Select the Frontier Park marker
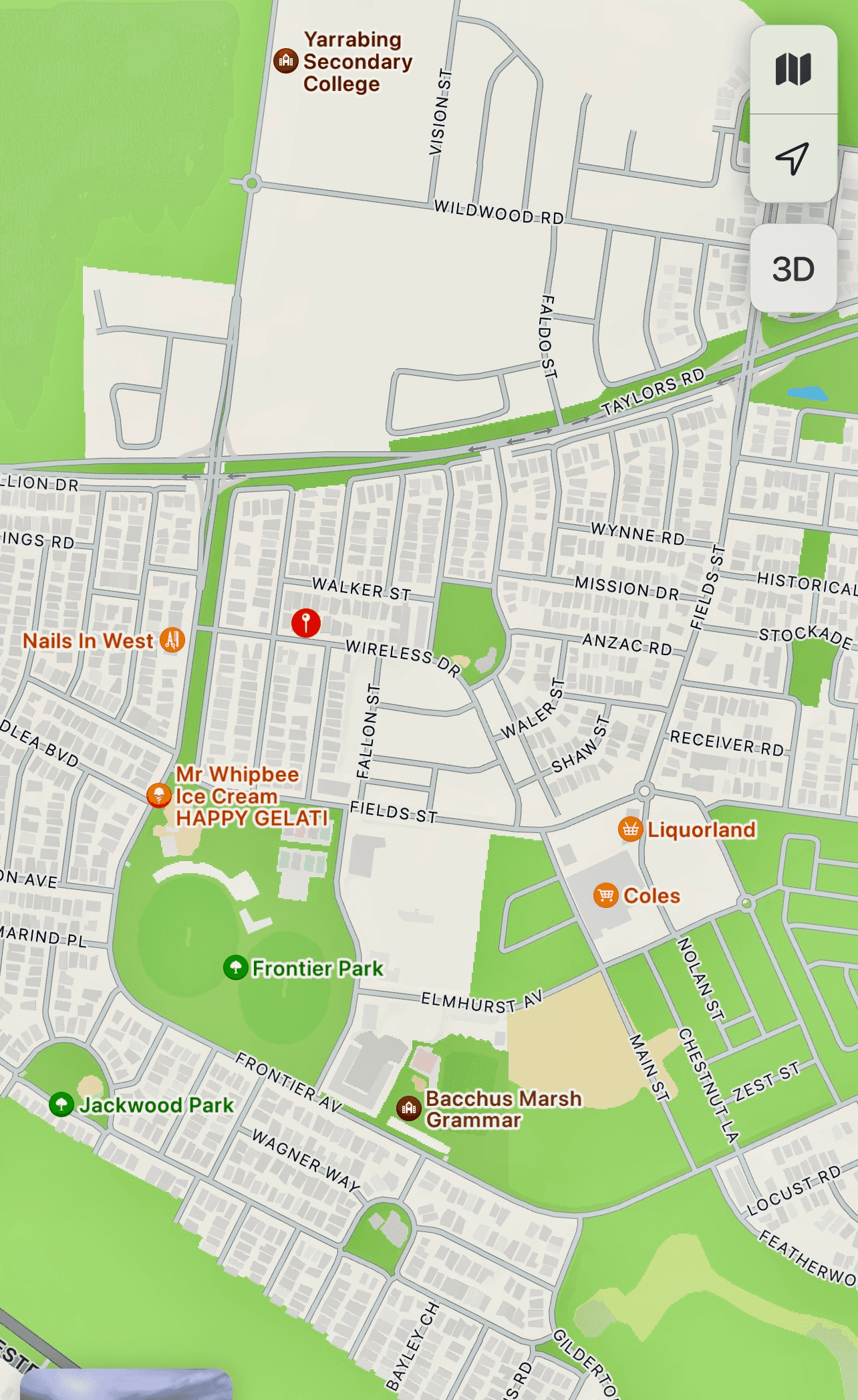The height and width of the screenshot is (1400, 858). [x=235, y=967]
